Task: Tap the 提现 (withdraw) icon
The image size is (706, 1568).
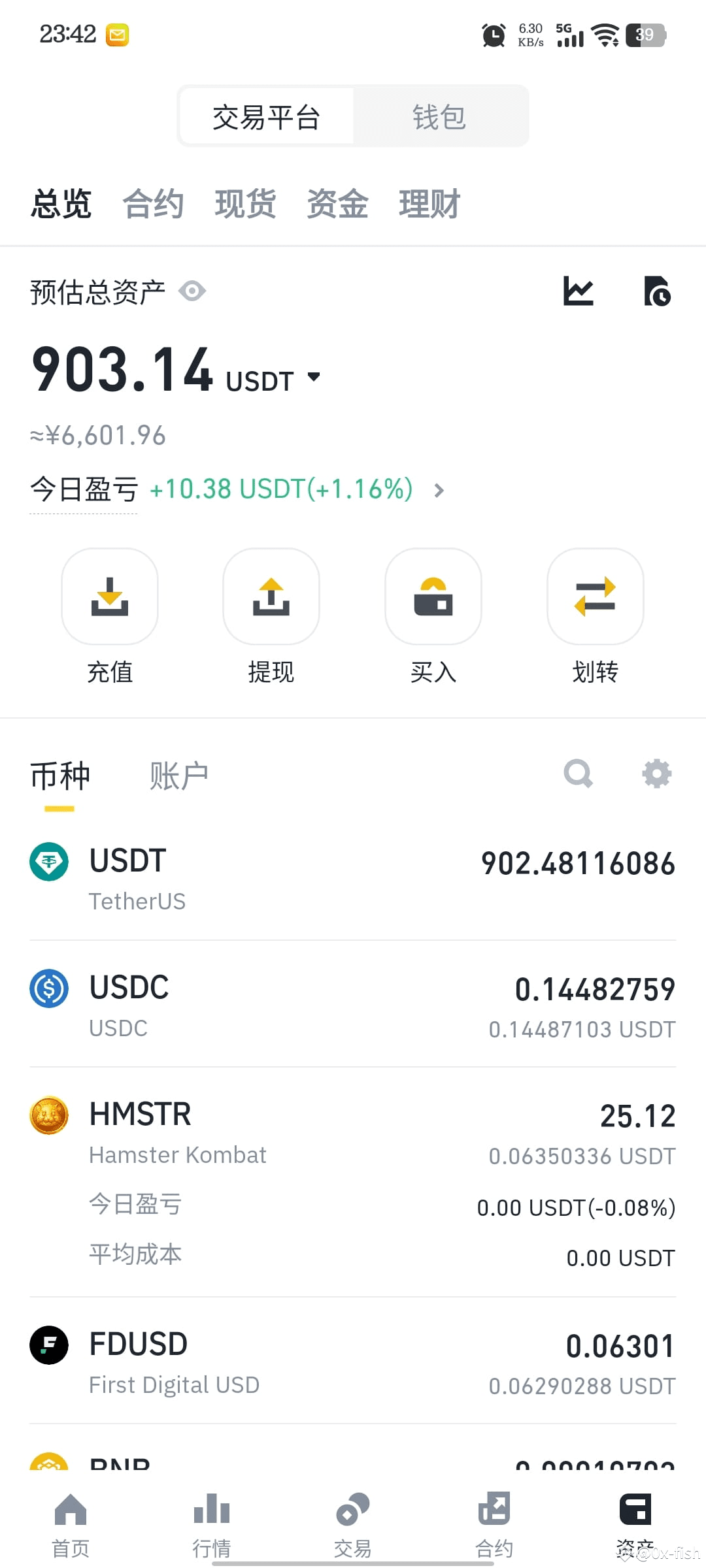Action: [x=271, y=596]
